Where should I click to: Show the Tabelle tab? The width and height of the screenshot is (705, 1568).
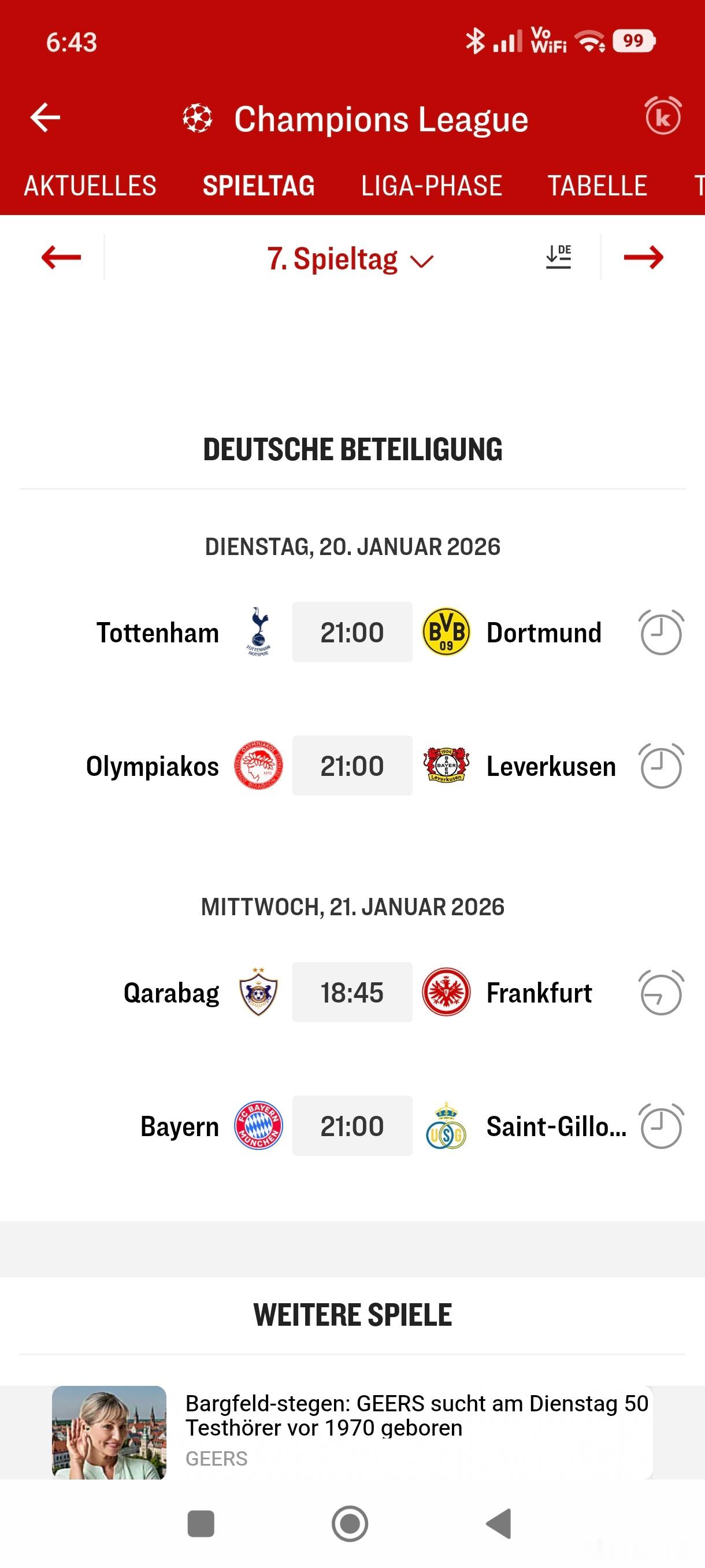597,186
